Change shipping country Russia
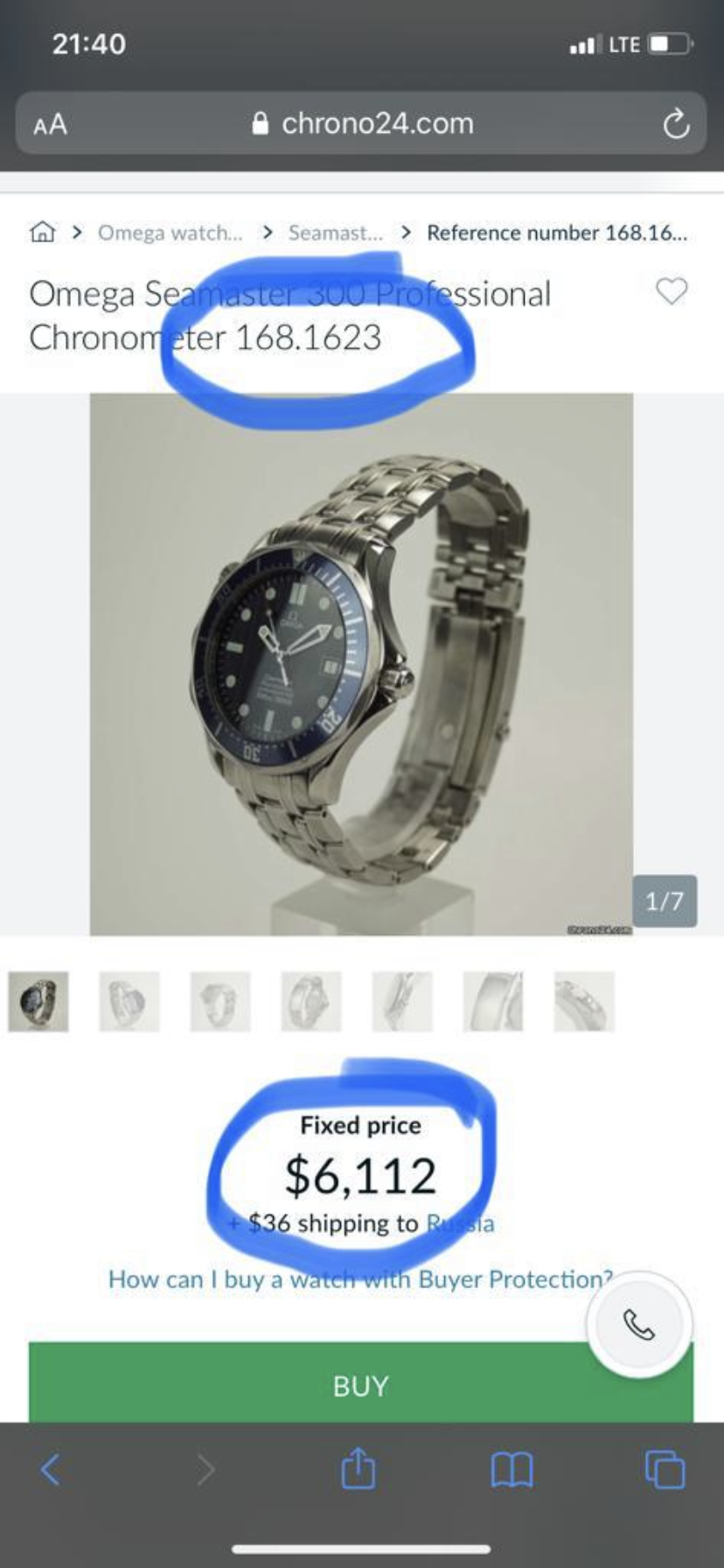 (460, 1223)
